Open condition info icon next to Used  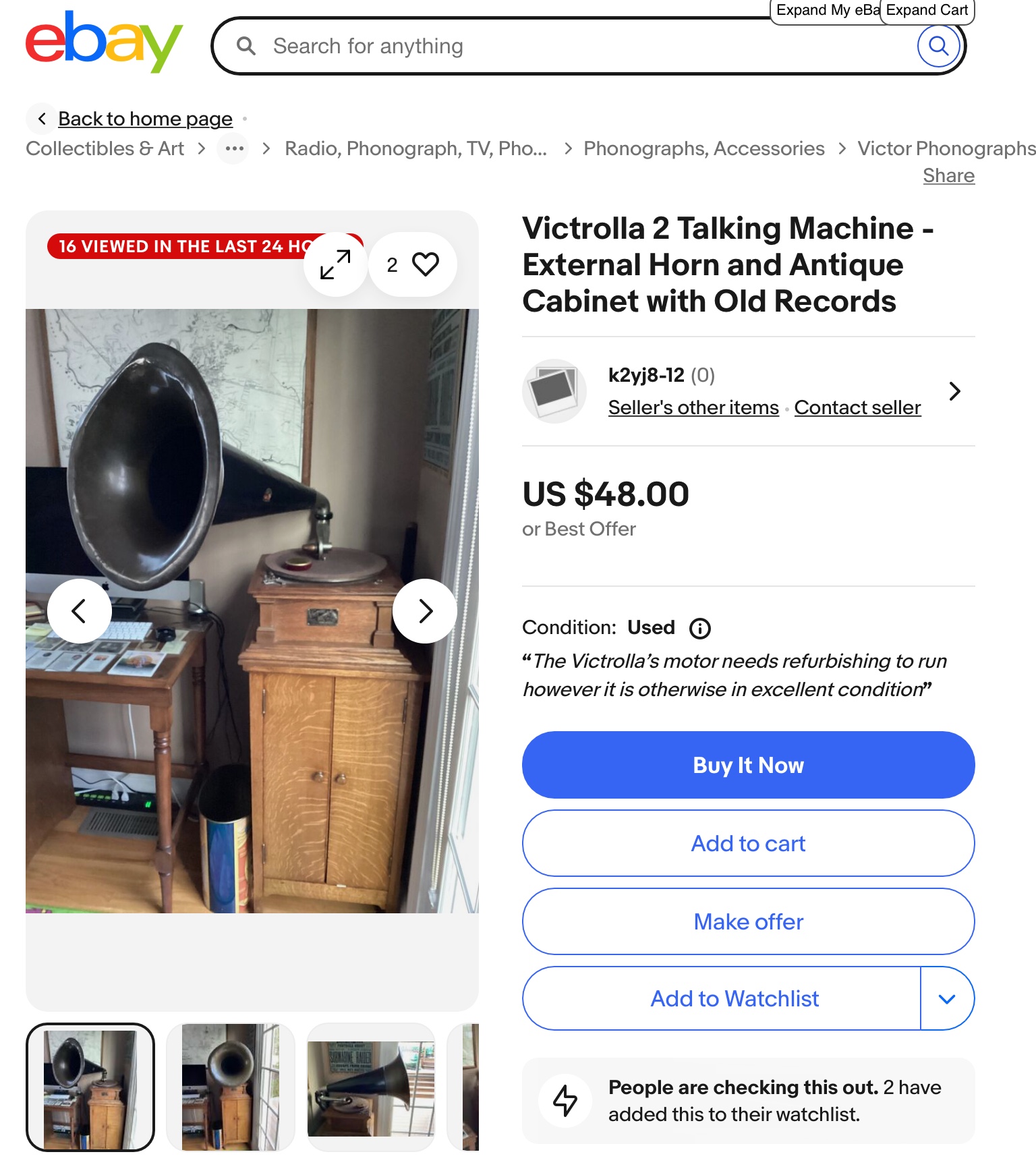coord(699,629)
